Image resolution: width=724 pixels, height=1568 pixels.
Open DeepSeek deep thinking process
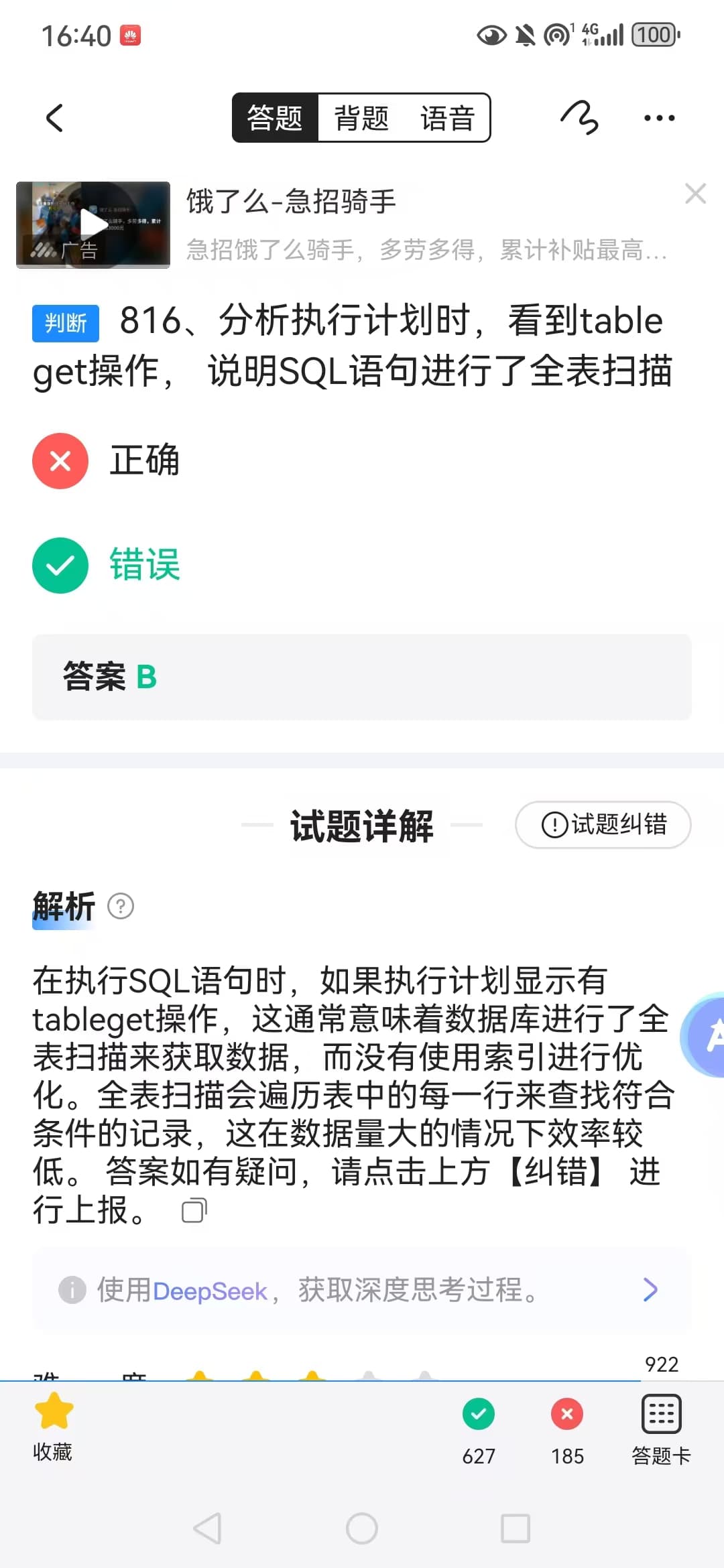pos(361,1289)
